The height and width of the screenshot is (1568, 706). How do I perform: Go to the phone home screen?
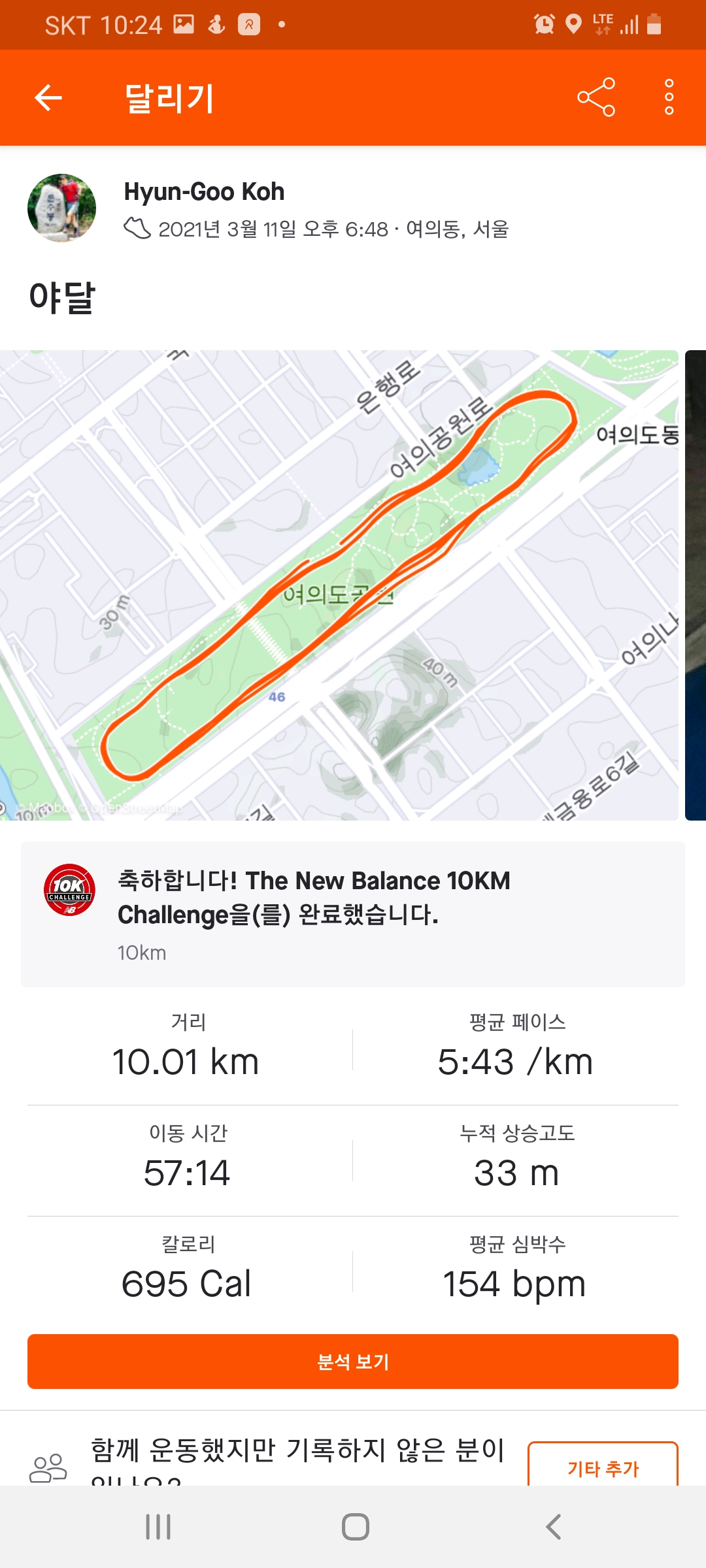point(355,1527)
